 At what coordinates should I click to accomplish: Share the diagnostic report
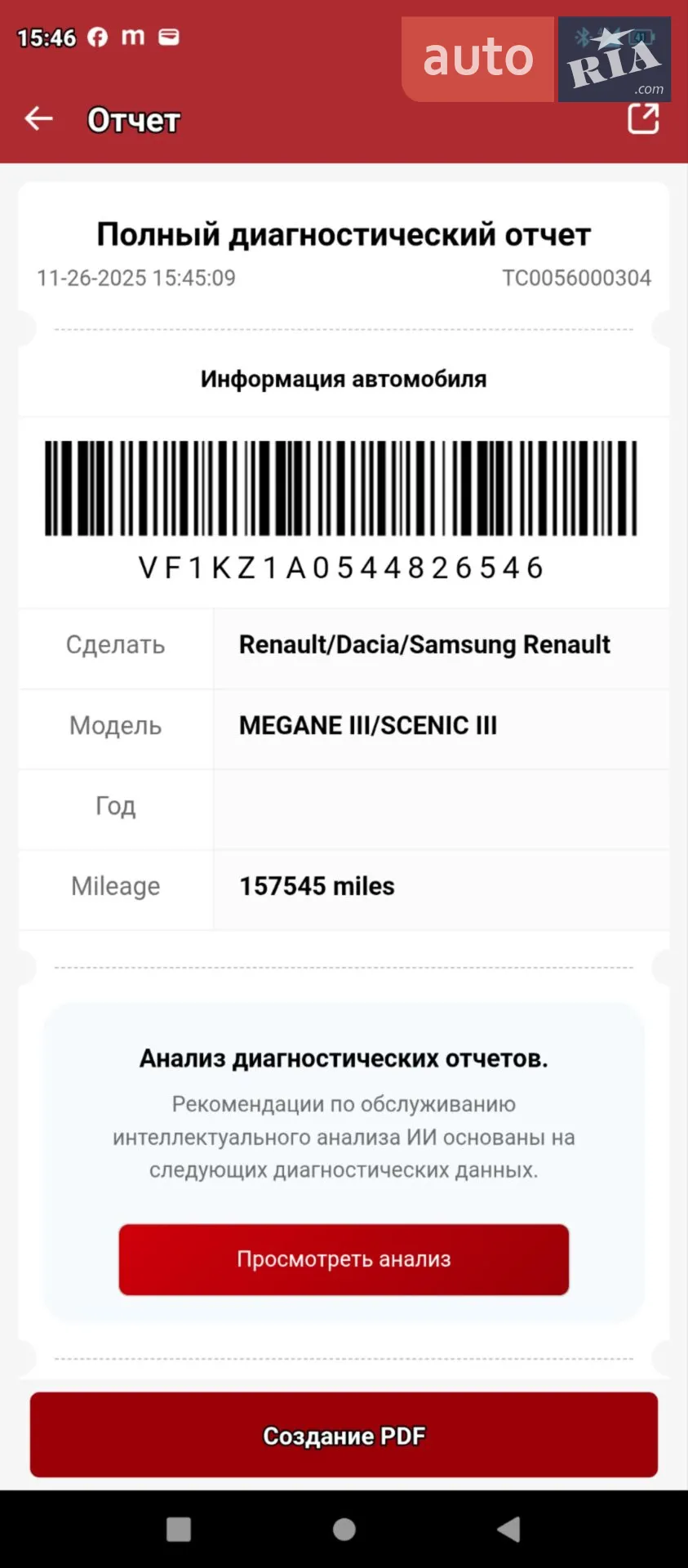643,119
